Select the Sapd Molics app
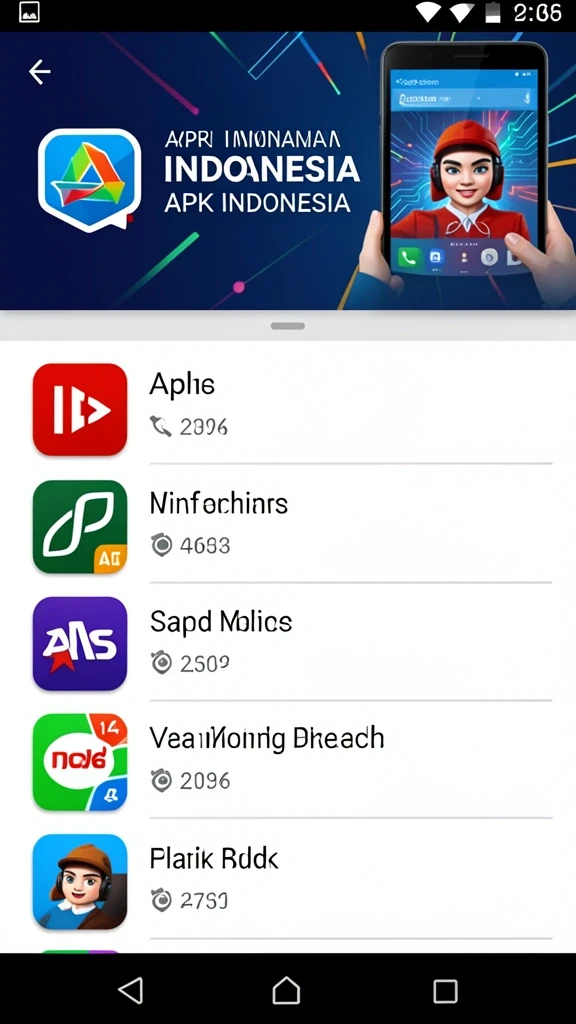The height and width of the screenshot is (1024, 576). (288, 643)
